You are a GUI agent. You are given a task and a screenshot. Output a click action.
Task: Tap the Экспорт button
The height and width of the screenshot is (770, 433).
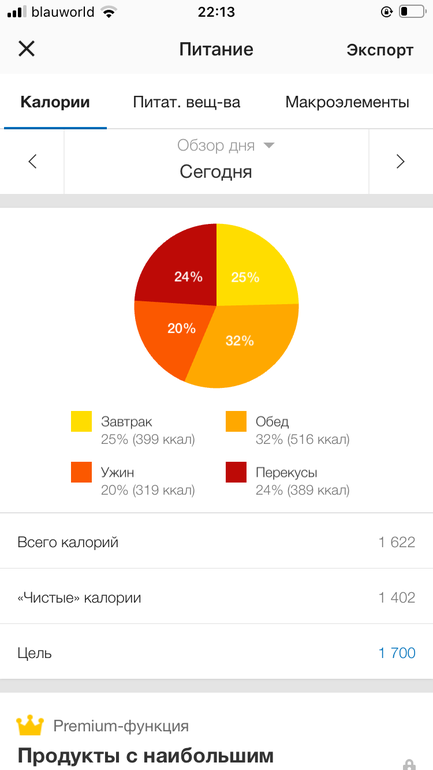(x=380, y=50)
